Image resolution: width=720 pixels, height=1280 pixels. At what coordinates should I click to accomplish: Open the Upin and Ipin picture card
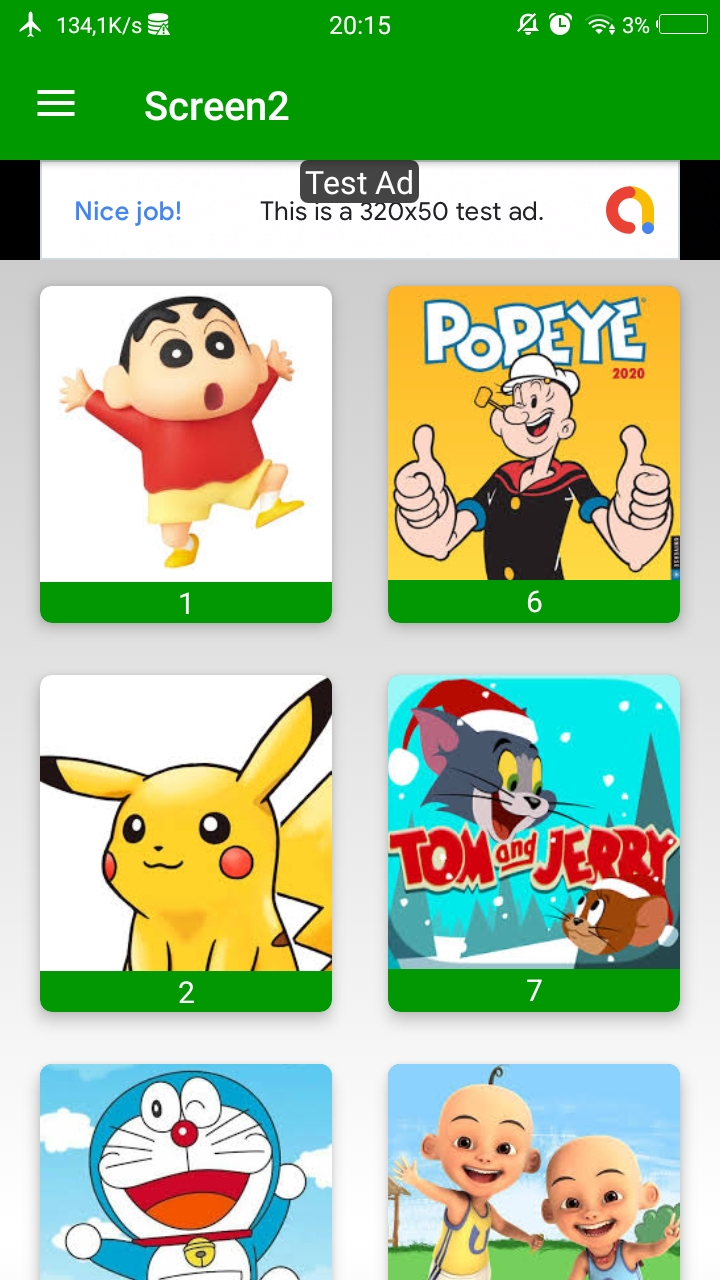click(534, 1172)
